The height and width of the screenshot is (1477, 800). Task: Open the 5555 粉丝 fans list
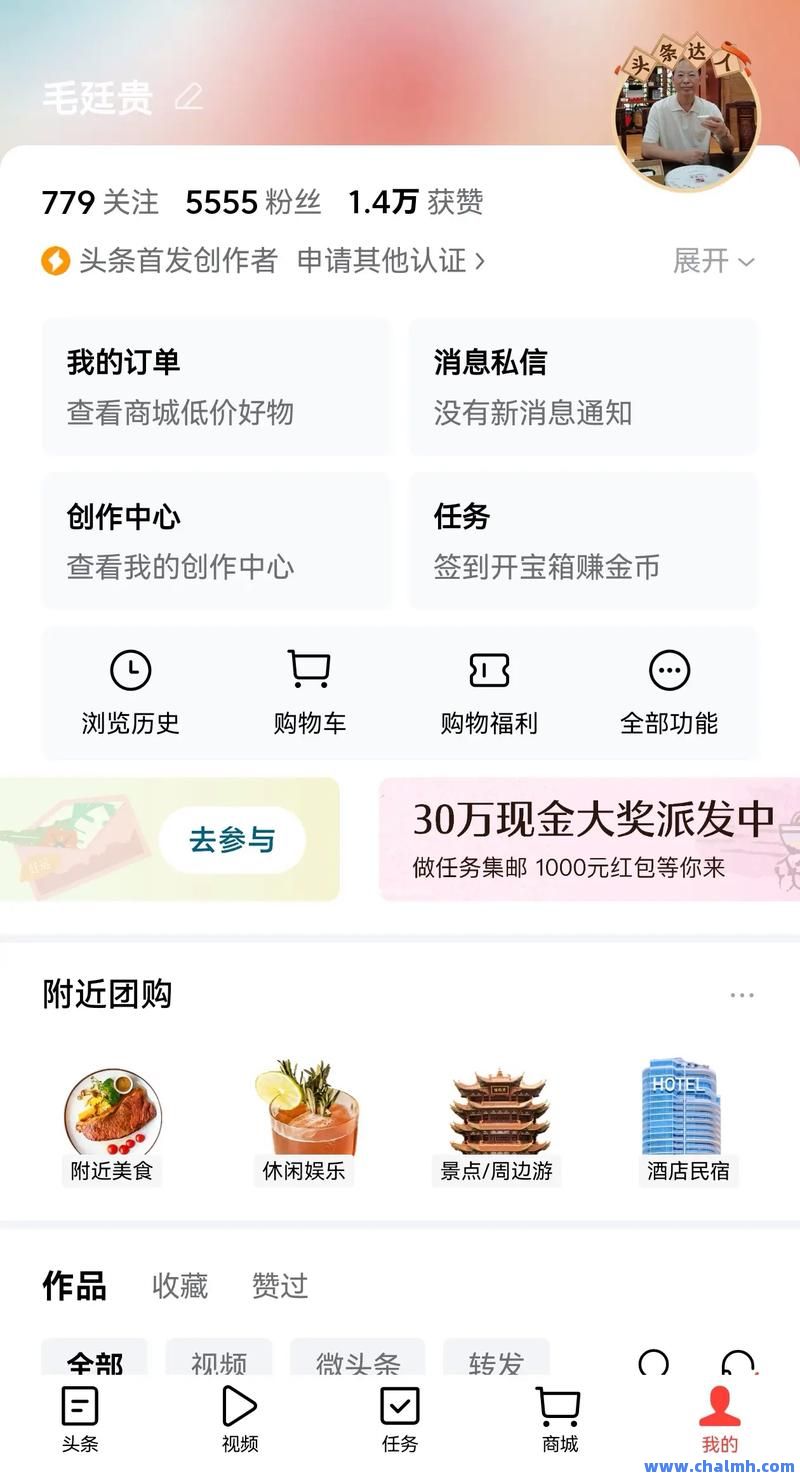(x=254, y=202)
